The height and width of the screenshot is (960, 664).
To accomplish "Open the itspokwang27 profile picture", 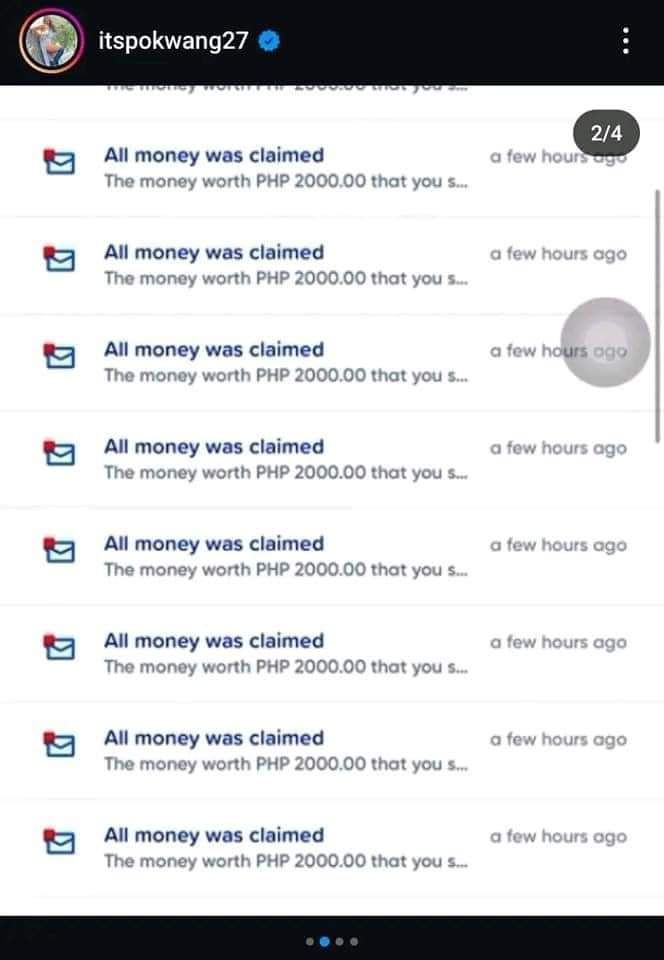I will pyautogui.click(x=49, y=41).
